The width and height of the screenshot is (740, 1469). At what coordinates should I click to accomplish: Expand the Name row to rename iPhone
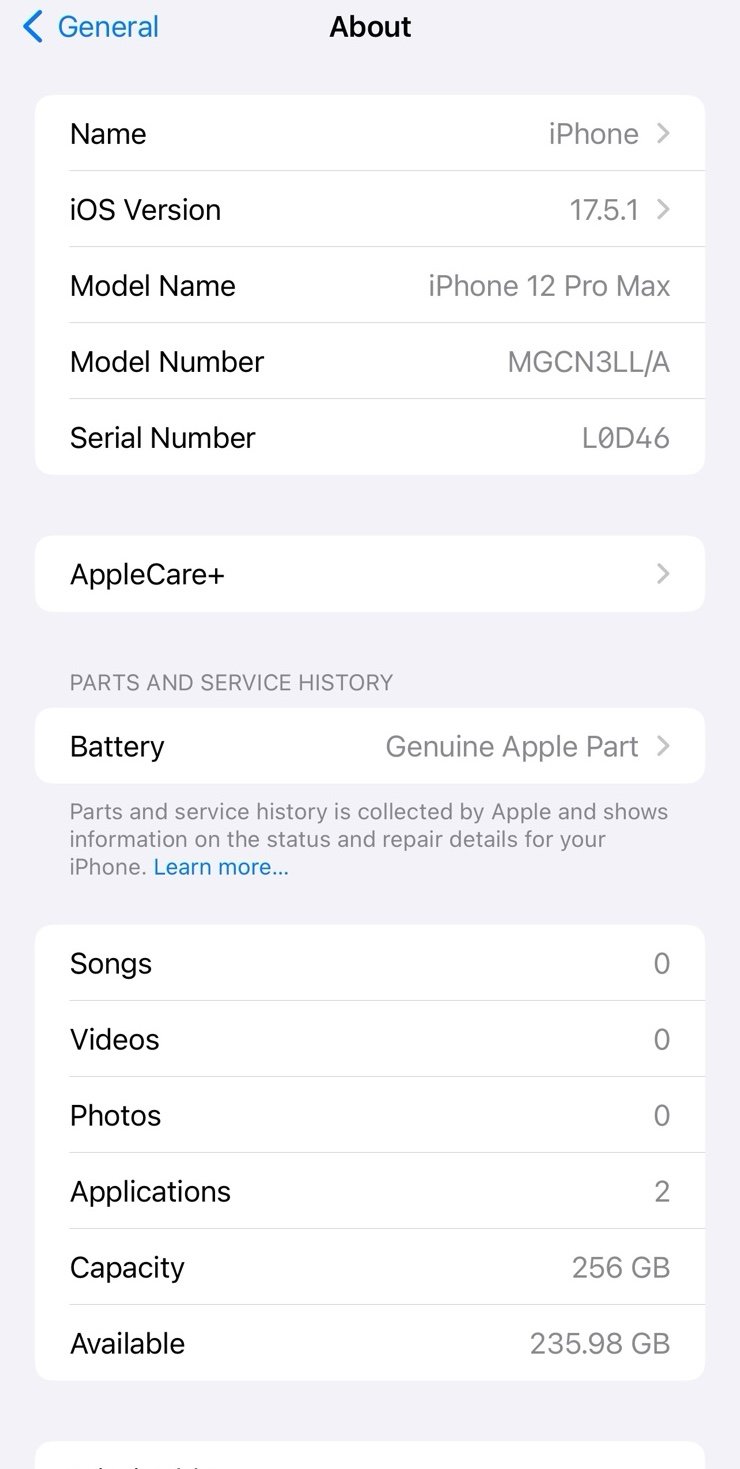(x=370, y=133)
